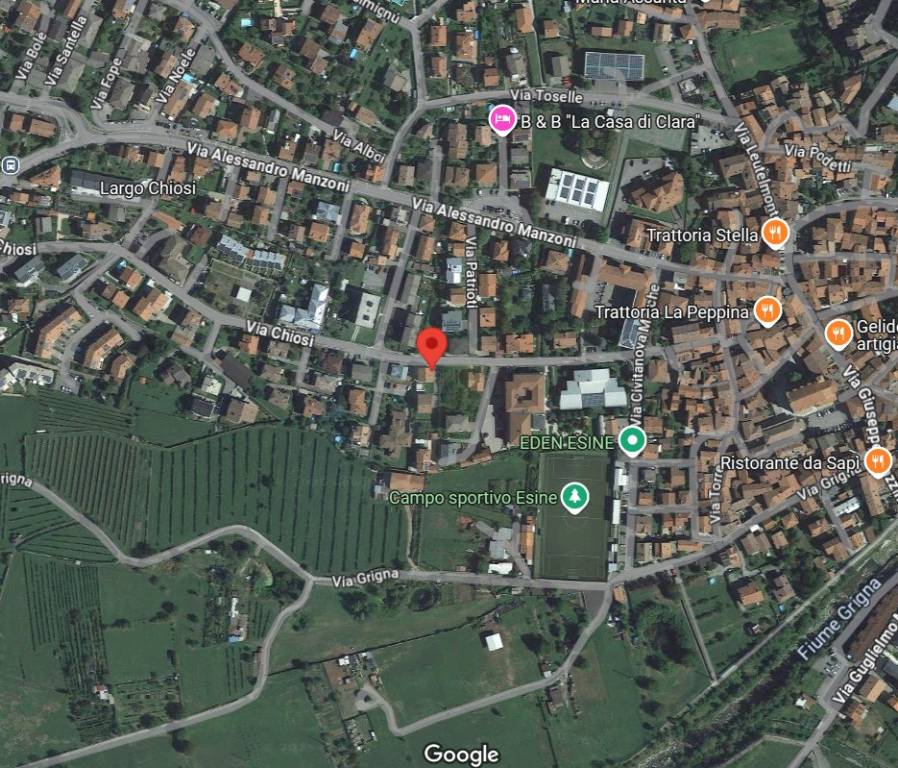Open B&B La Casa di Clara marker
Viewport: 898px width, 768px height.
[502, 120]
